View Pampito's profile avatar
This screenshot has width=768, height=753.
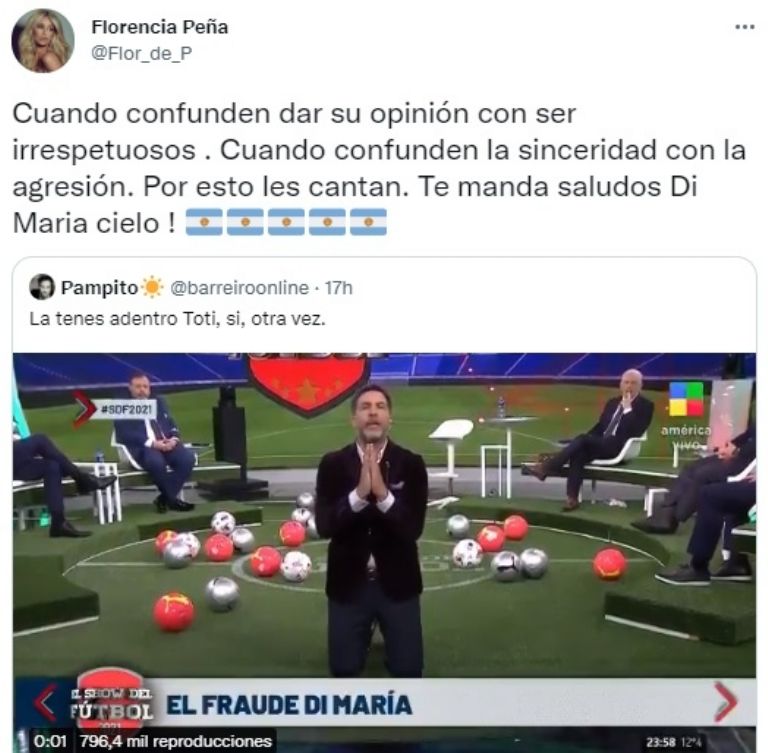click(x=42, y=288)
